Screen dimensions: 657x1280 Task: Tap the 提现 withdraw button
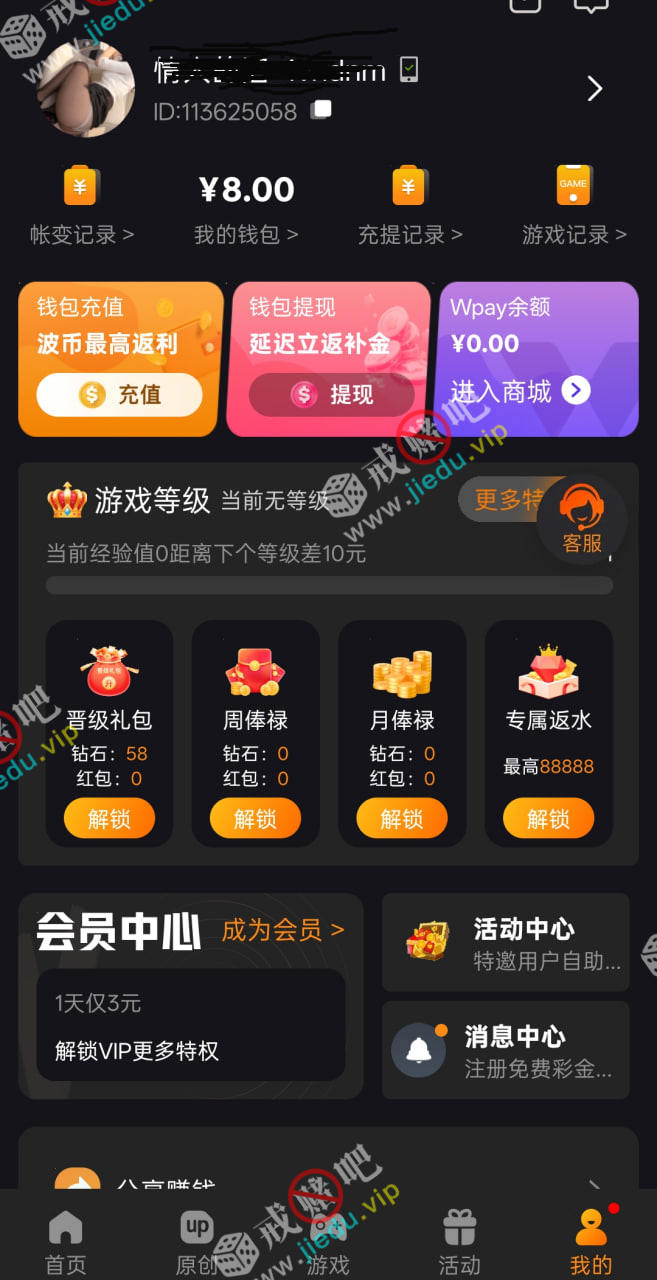[331, 395]
